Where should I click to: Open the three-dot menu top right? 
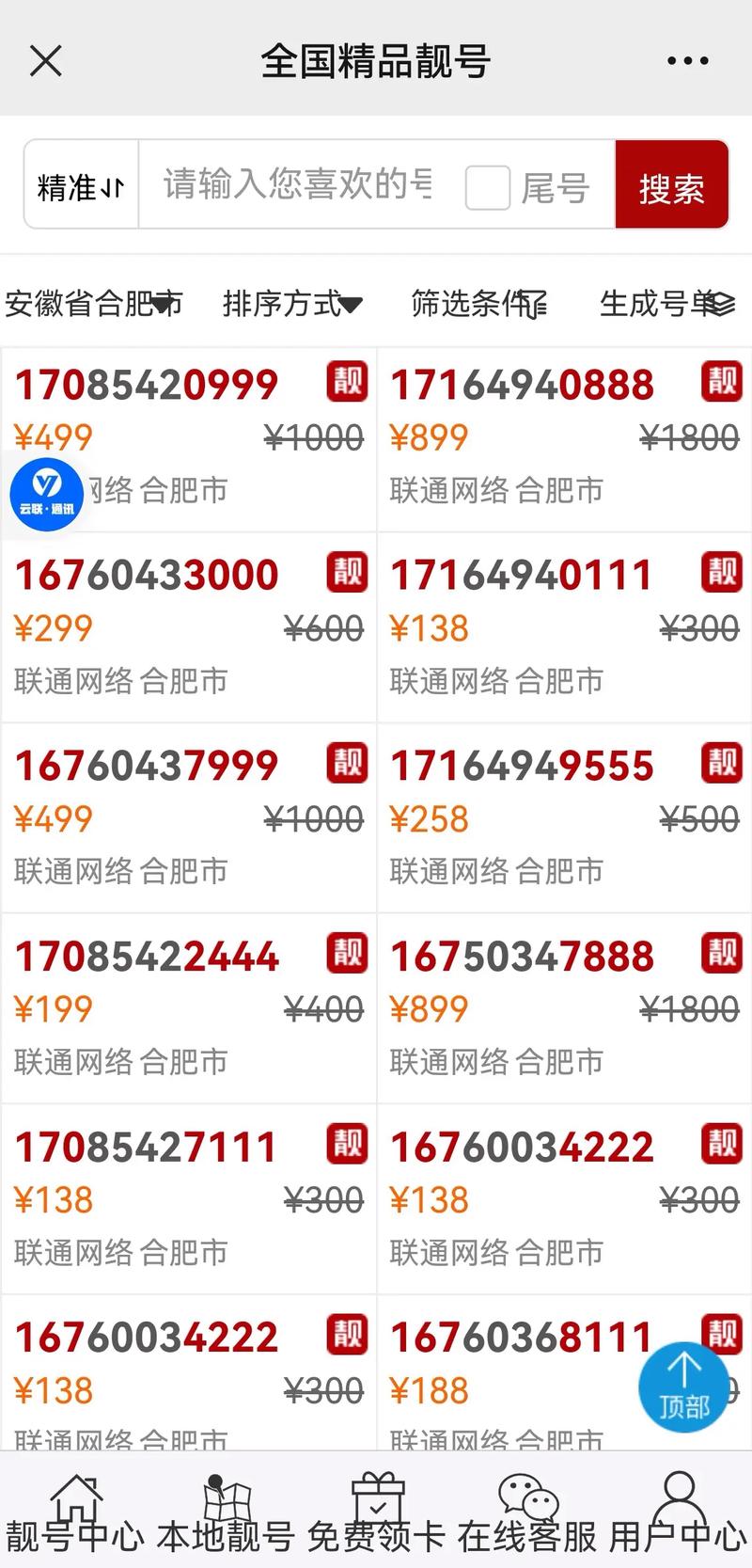click(x=687, y=59)
